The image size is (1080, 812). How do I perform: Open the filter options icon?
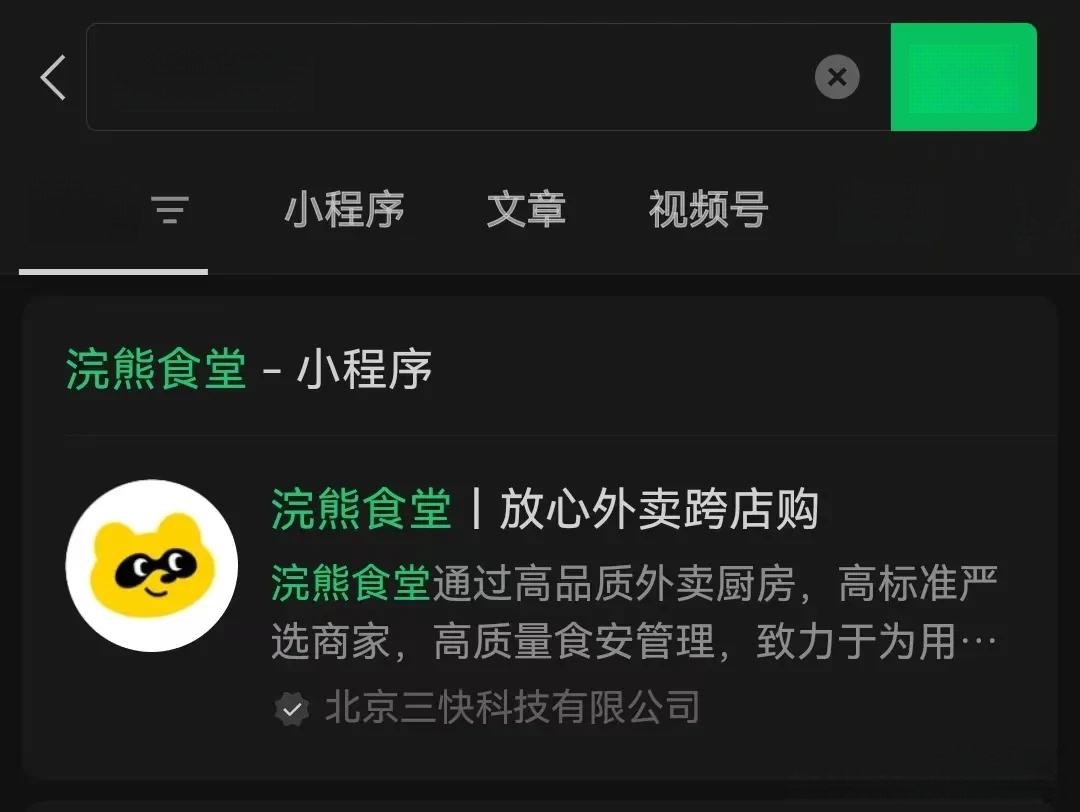[x=170, y=210]
